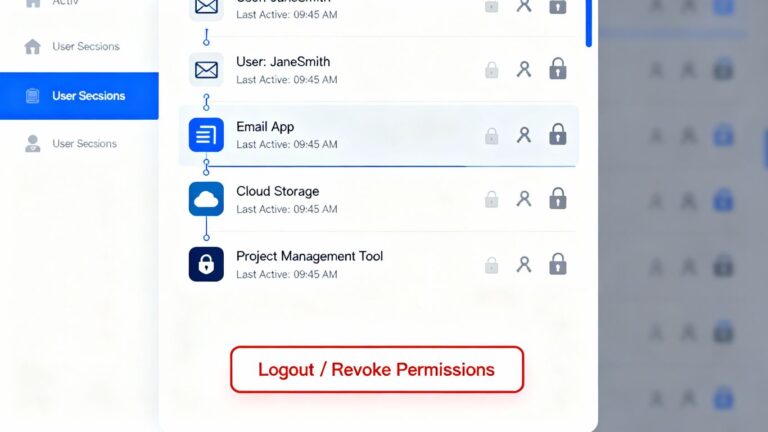Tap the person icon for Cloud Storage
Image resolution: width=768 pixels, height=432 pixels.
pos(523,199)
